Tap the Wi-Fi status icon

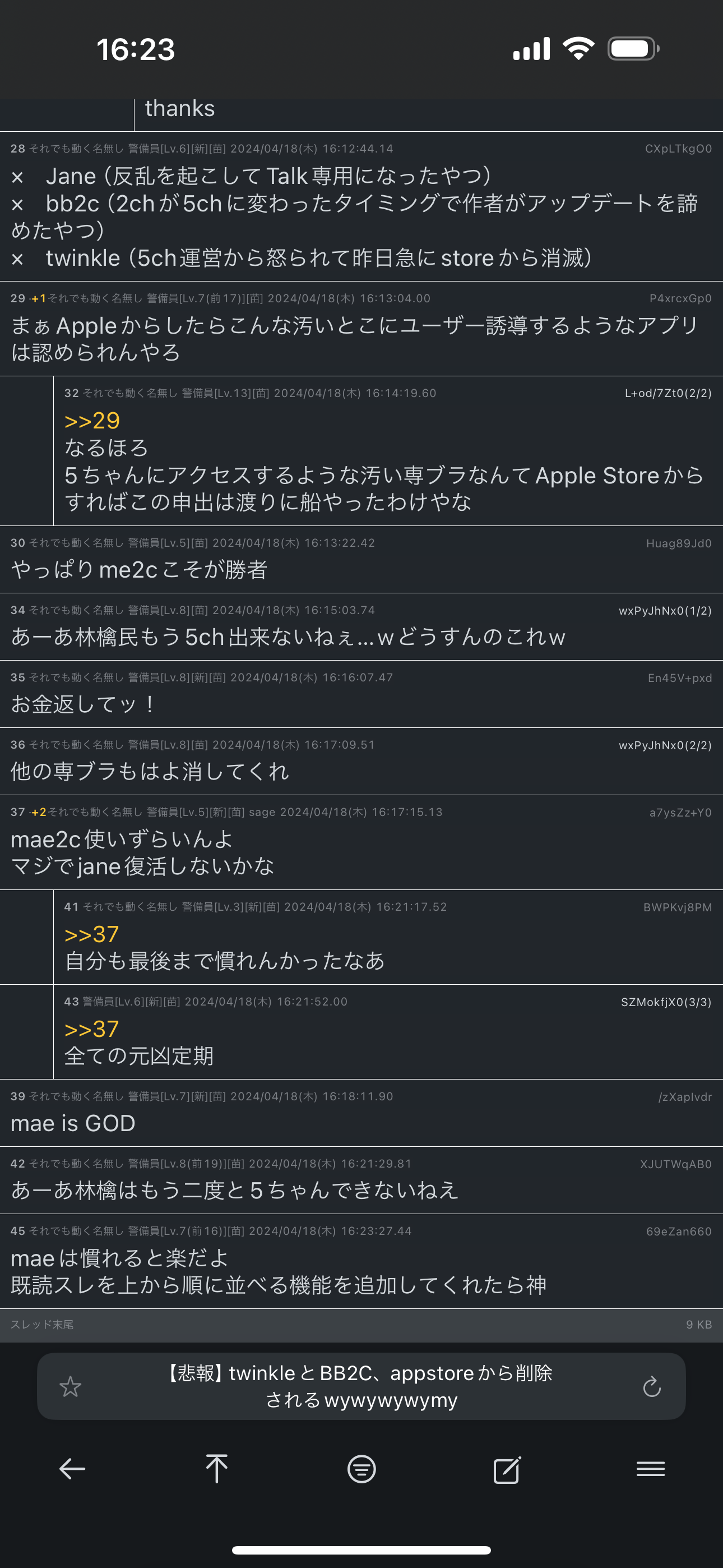point(577,49)
